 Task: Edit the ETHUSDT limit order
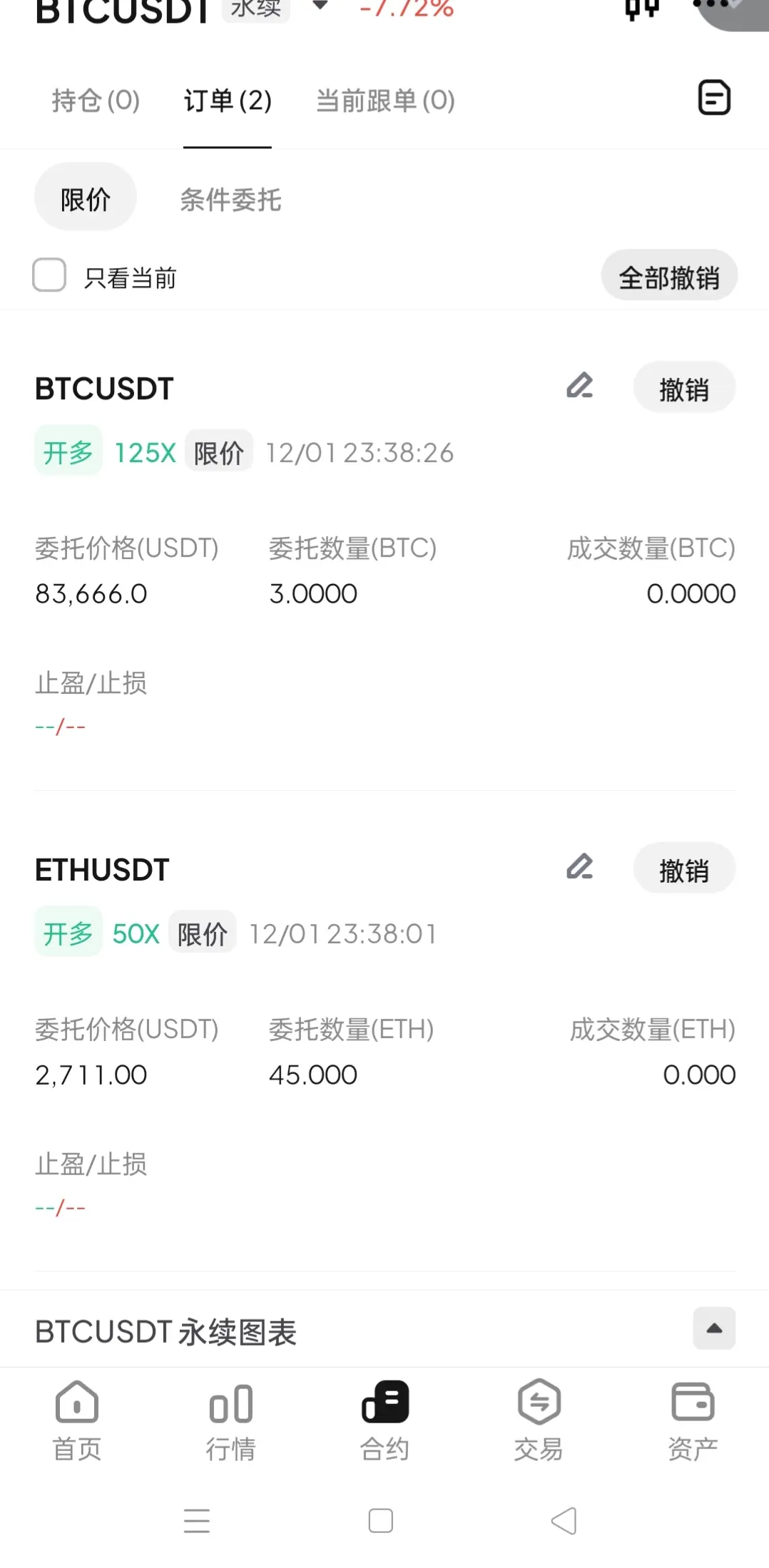pyautogui.click(x=580, y=868)
